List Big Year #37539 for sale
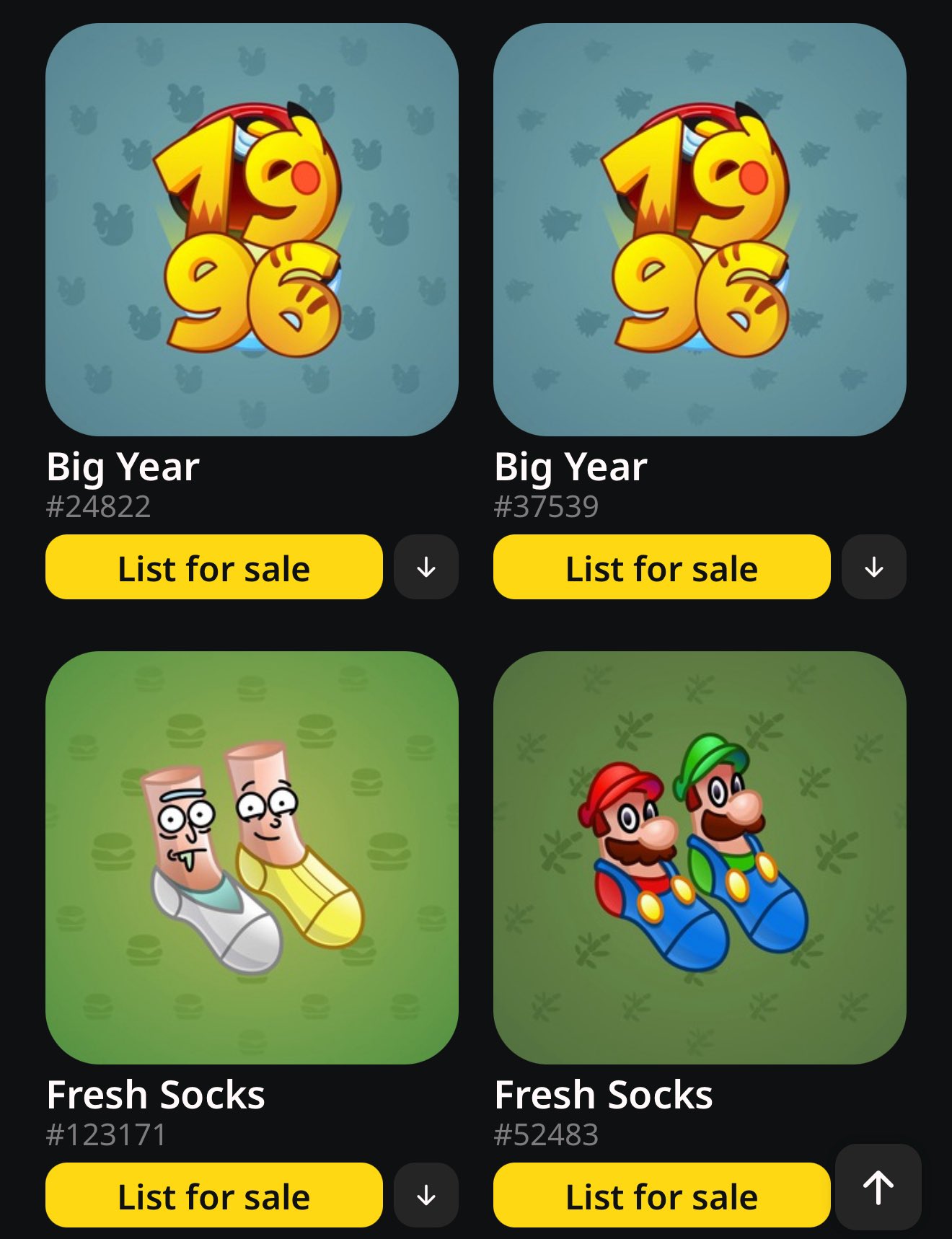The width and height of the screenshot is (952, 1239). 661,568
